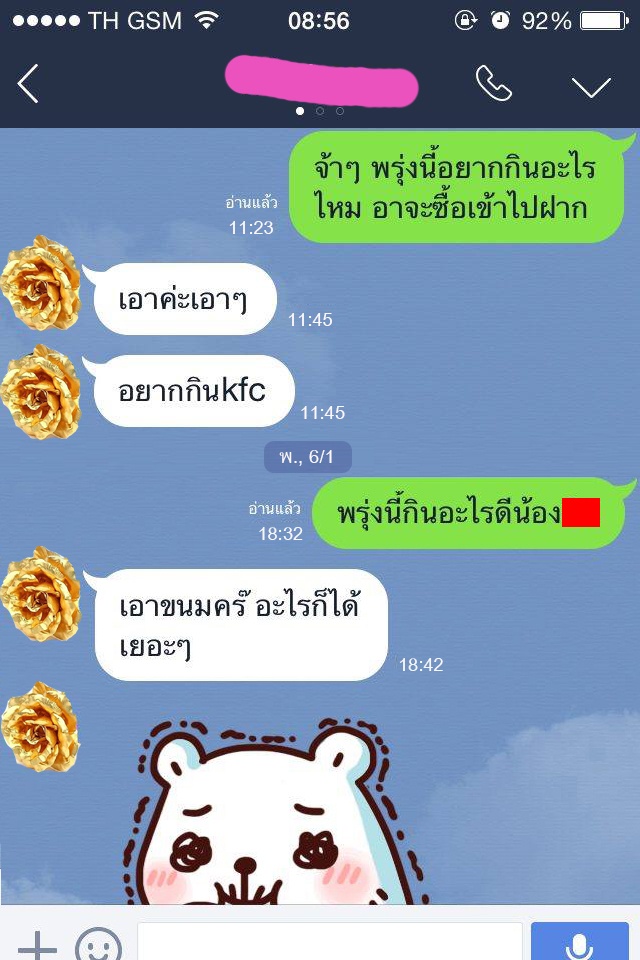Image resolution: width=640 pixels, height=960 pixels.
Task: Tap the microphone voice message button
Action: tap(579, 942)
